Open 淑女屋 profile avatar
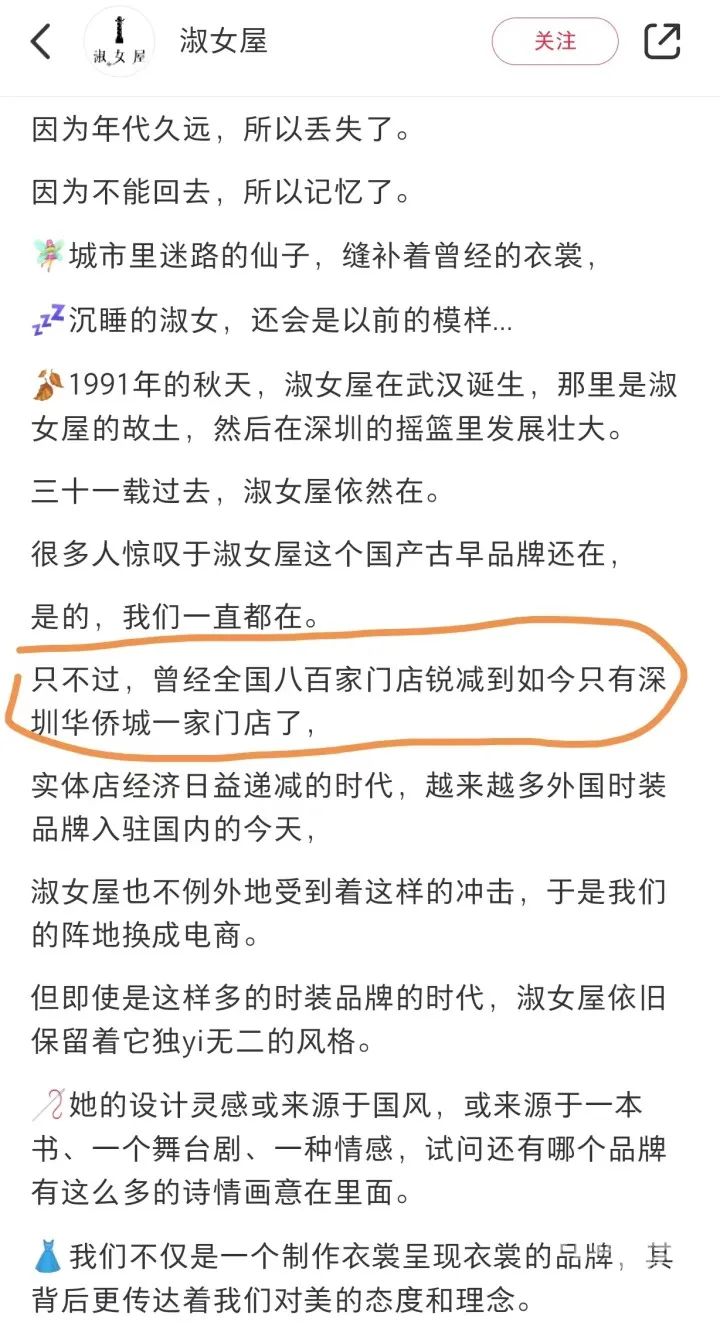The image size is (720, 1336). point(119,42)
